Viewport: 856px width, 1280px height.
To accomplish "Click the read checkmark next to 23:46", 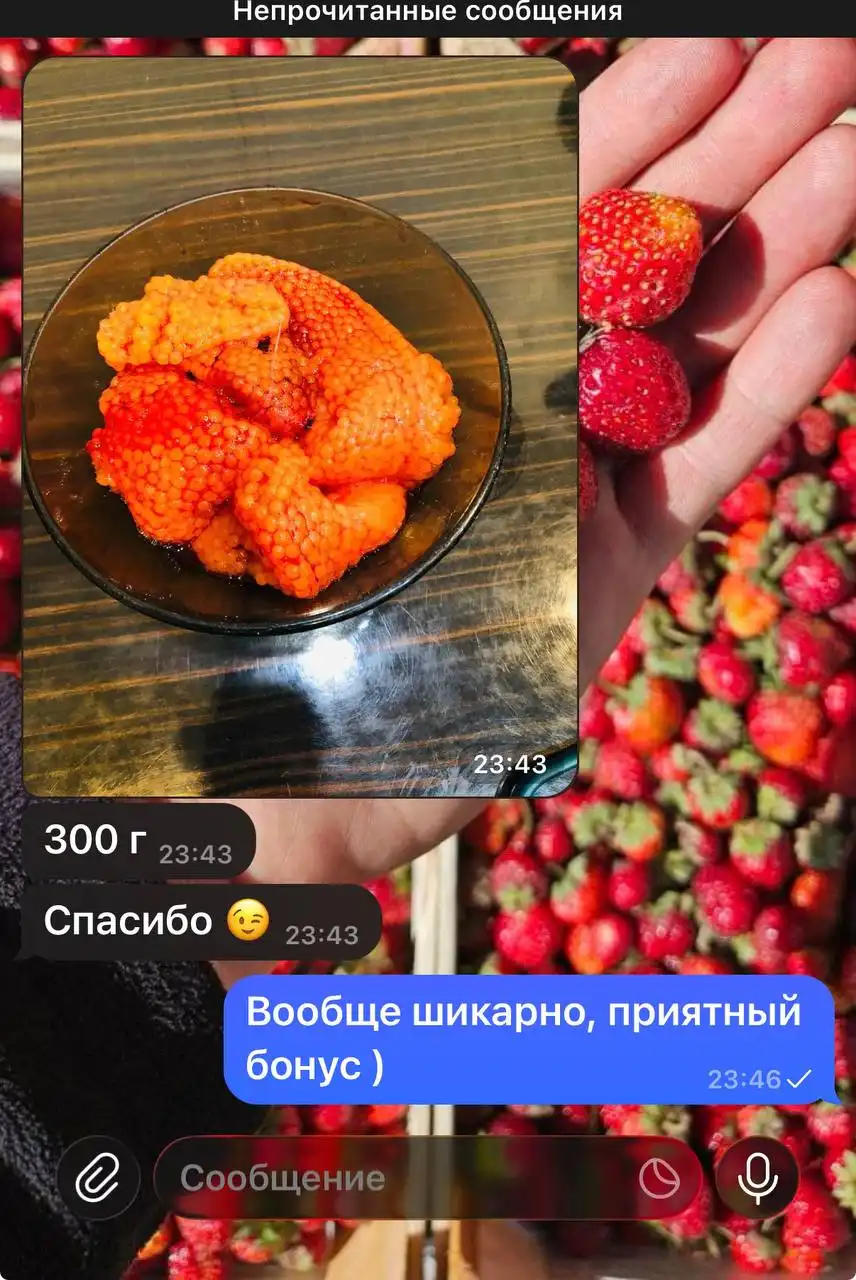I will (799, 1079).
